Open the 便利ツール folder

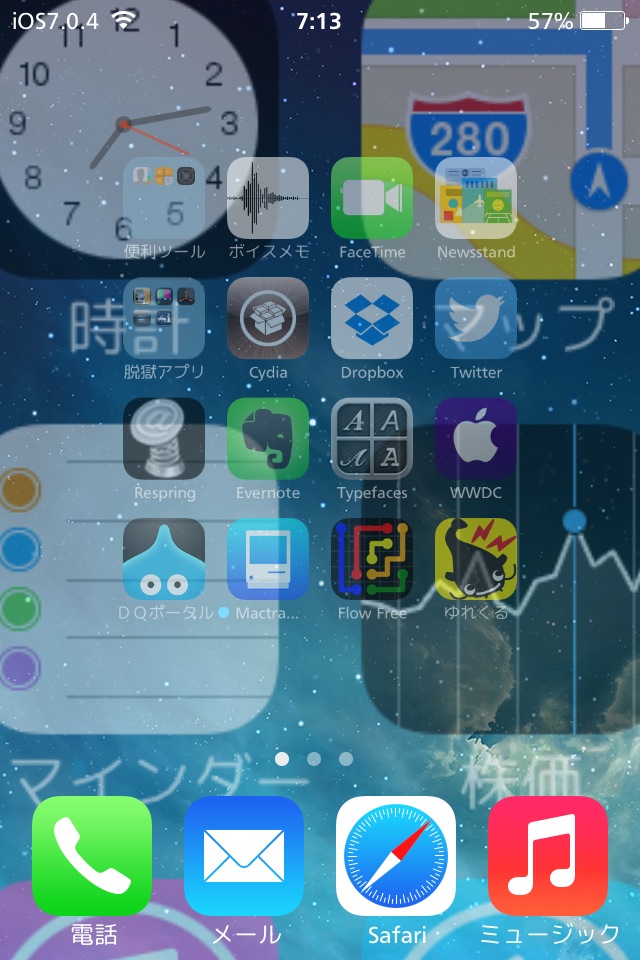tap(164, 198)
